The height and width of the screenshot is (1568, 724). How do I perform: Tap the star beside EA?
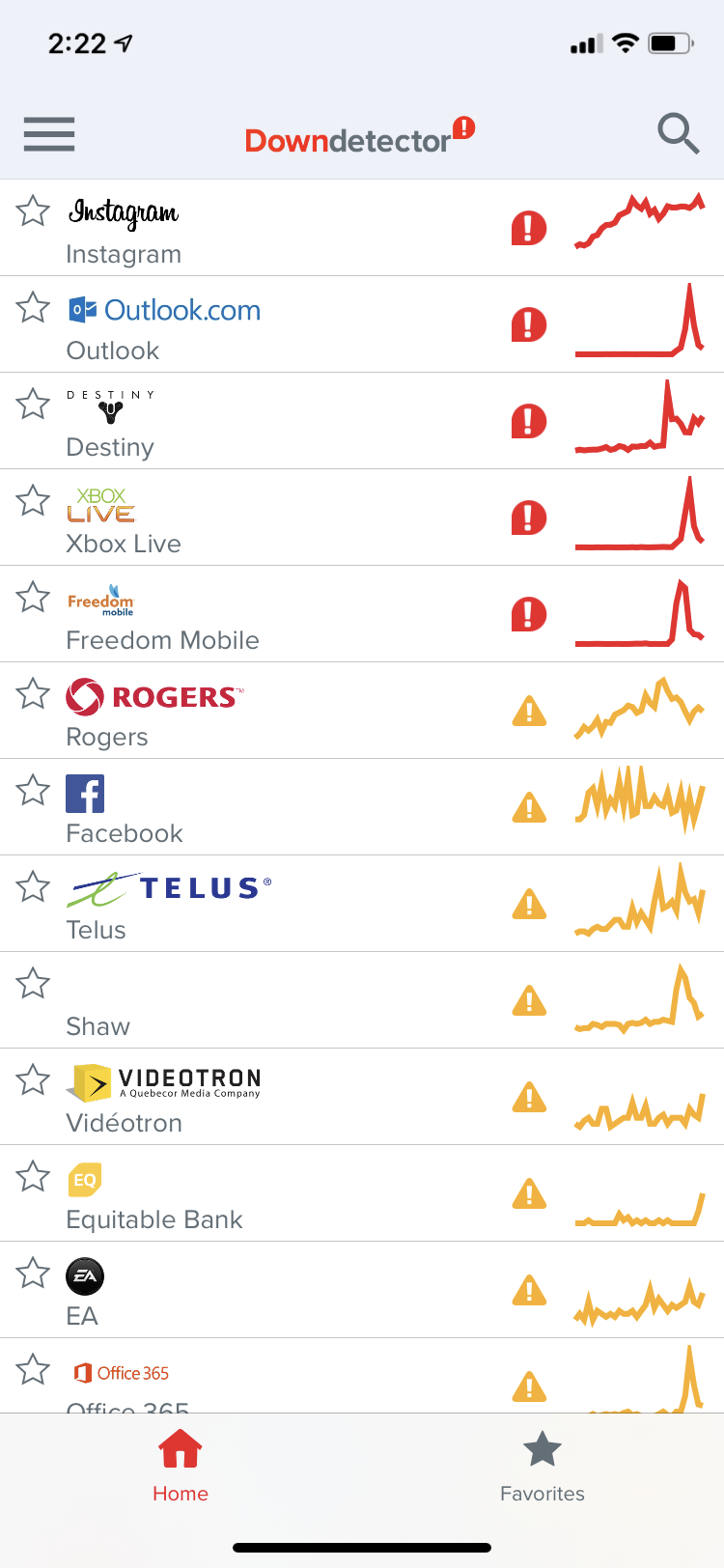[33, 1273]
